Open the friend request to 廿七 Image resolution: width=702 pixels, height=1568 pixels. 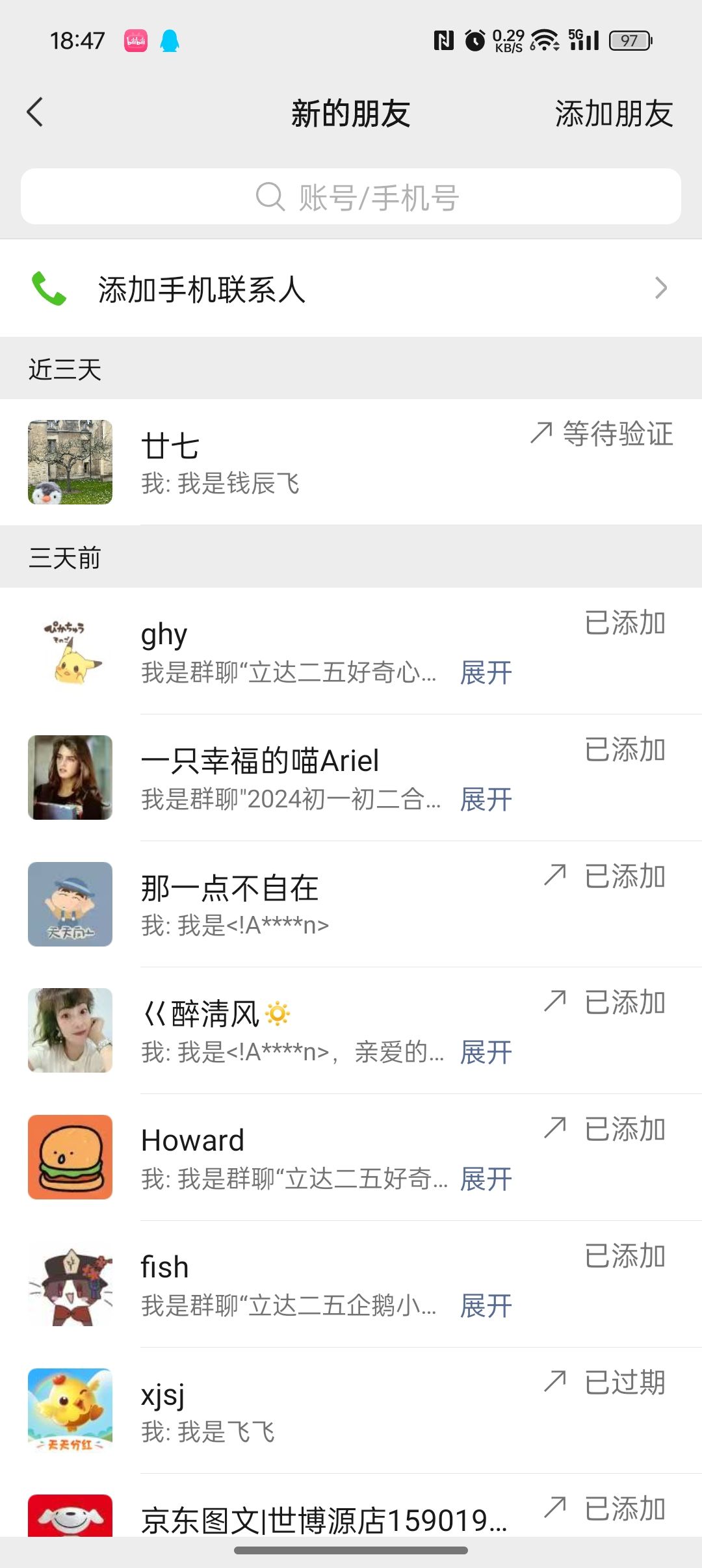coord(325,462)
